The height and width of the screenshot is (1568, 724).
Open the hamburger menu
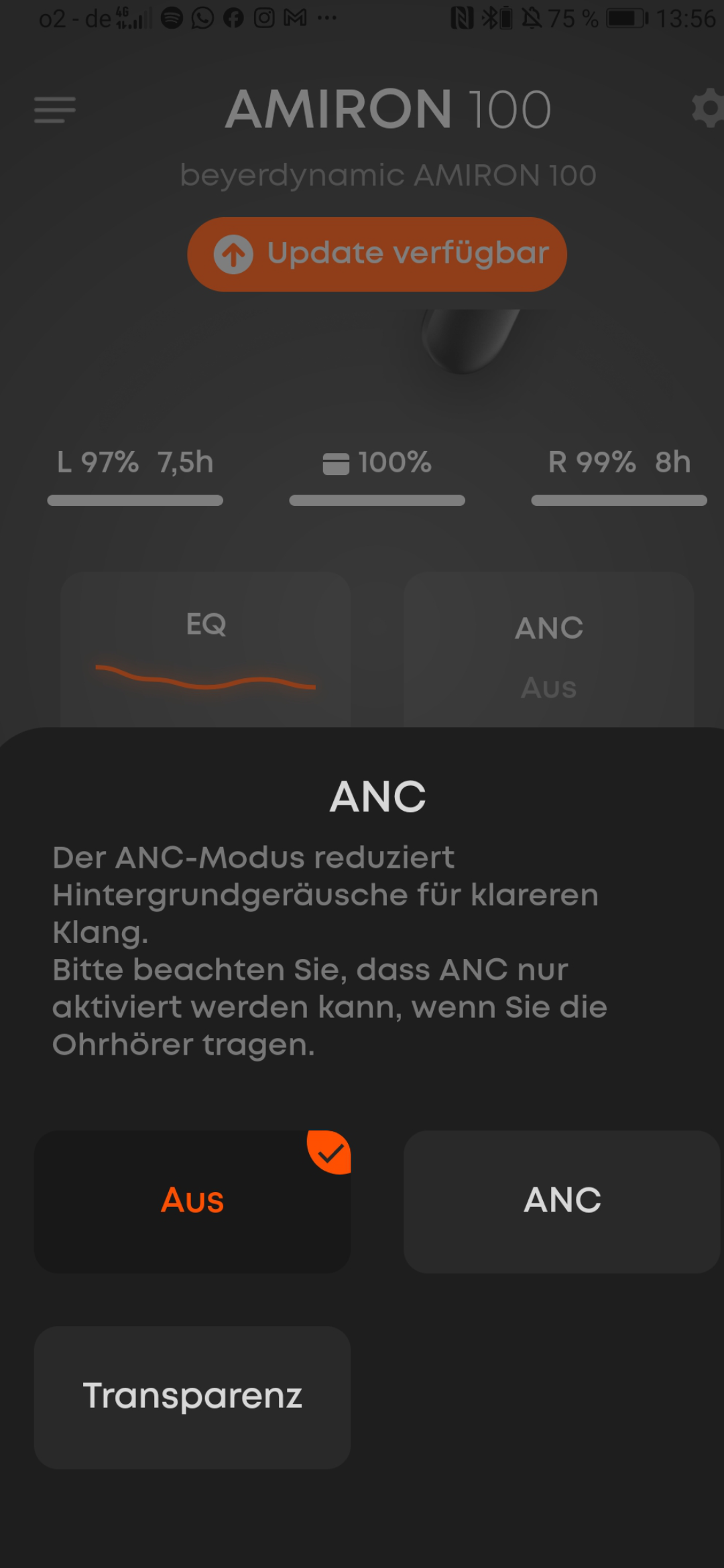point(55,110)
